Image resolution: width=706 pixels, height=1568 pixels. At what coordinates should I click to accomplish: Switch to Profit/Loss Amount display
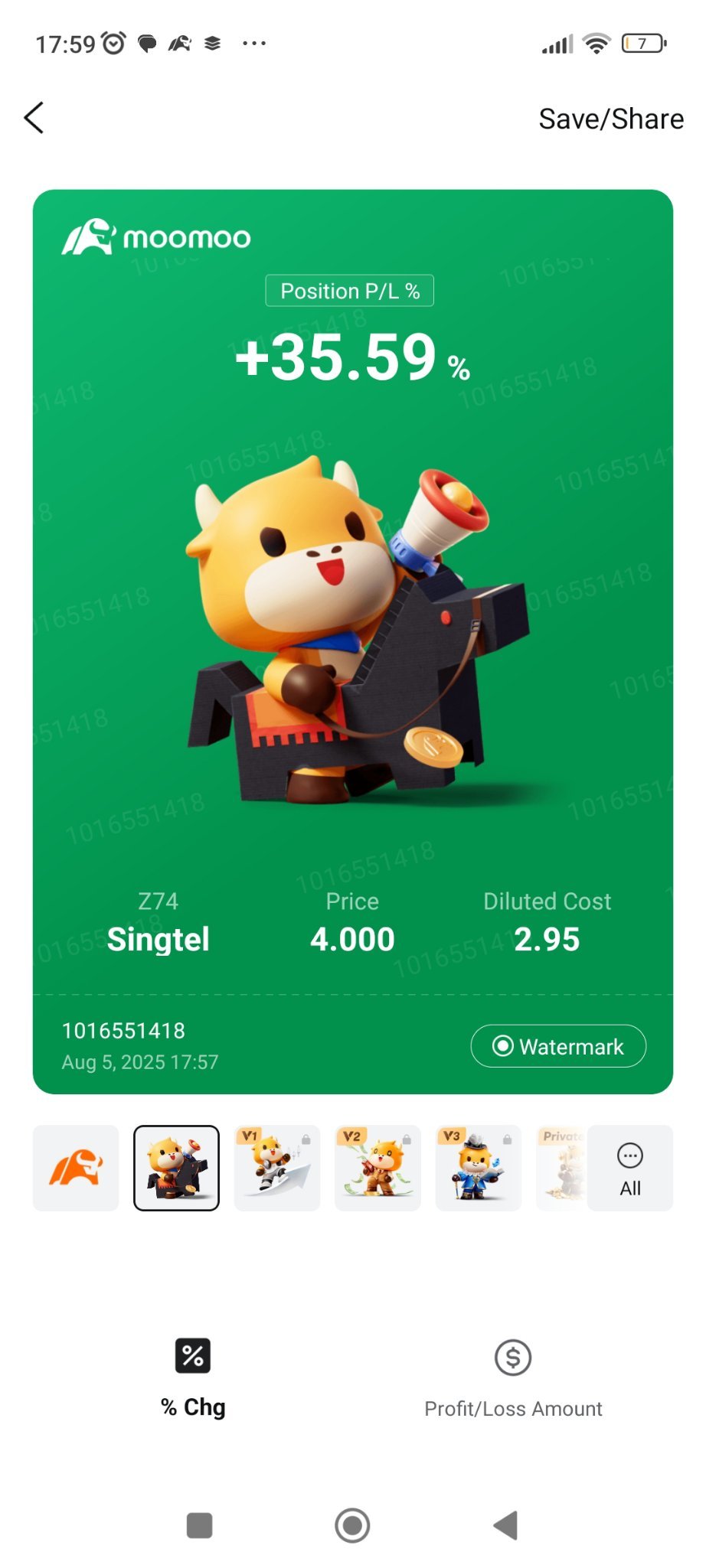[x=513, y=1377]
